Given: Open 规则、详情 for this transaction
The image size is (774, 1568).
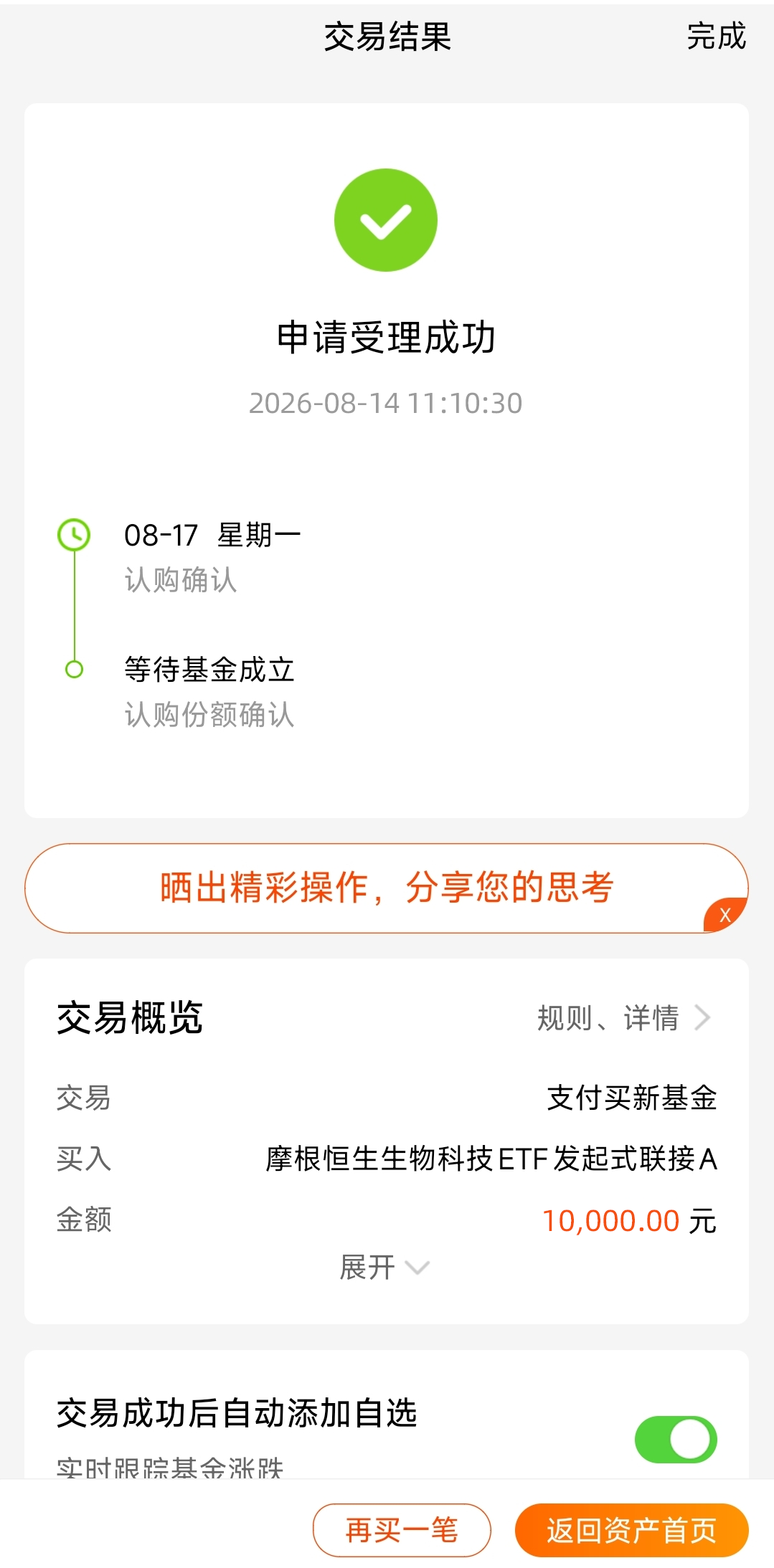Looking at the screenshot, I should [x=623, y=1017].
